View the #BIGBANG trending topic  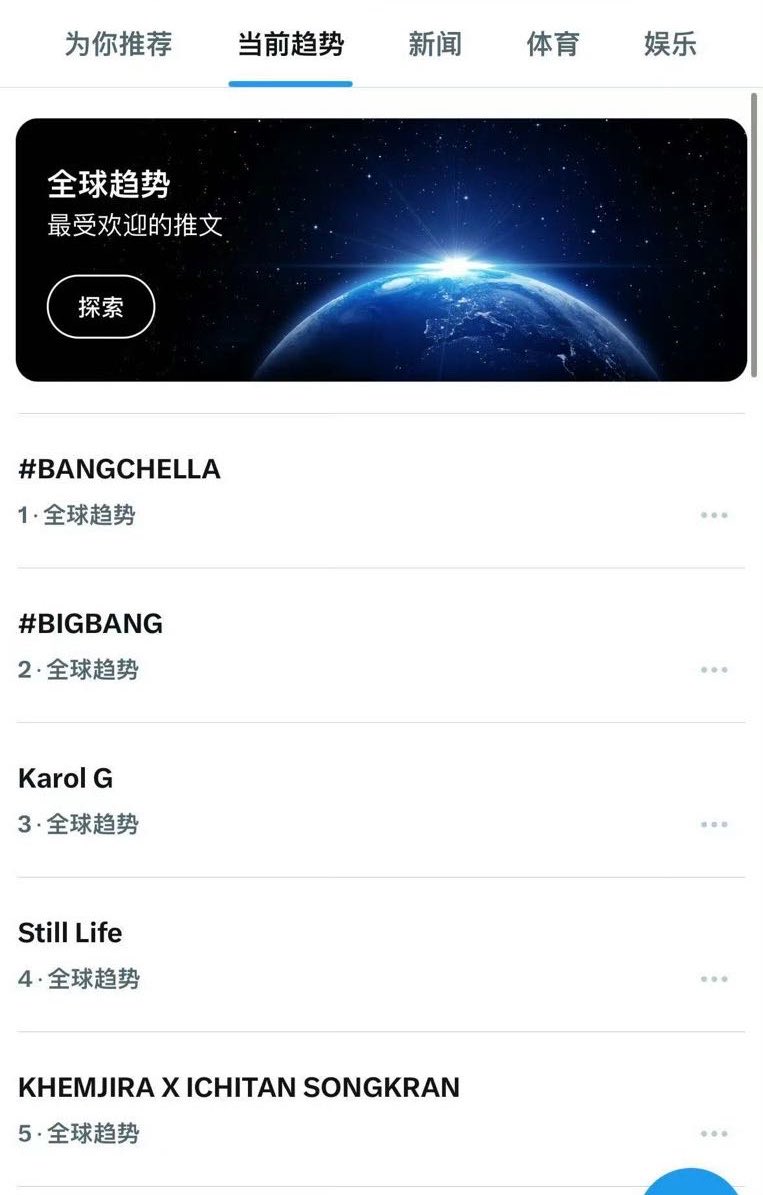click(381, 646)
